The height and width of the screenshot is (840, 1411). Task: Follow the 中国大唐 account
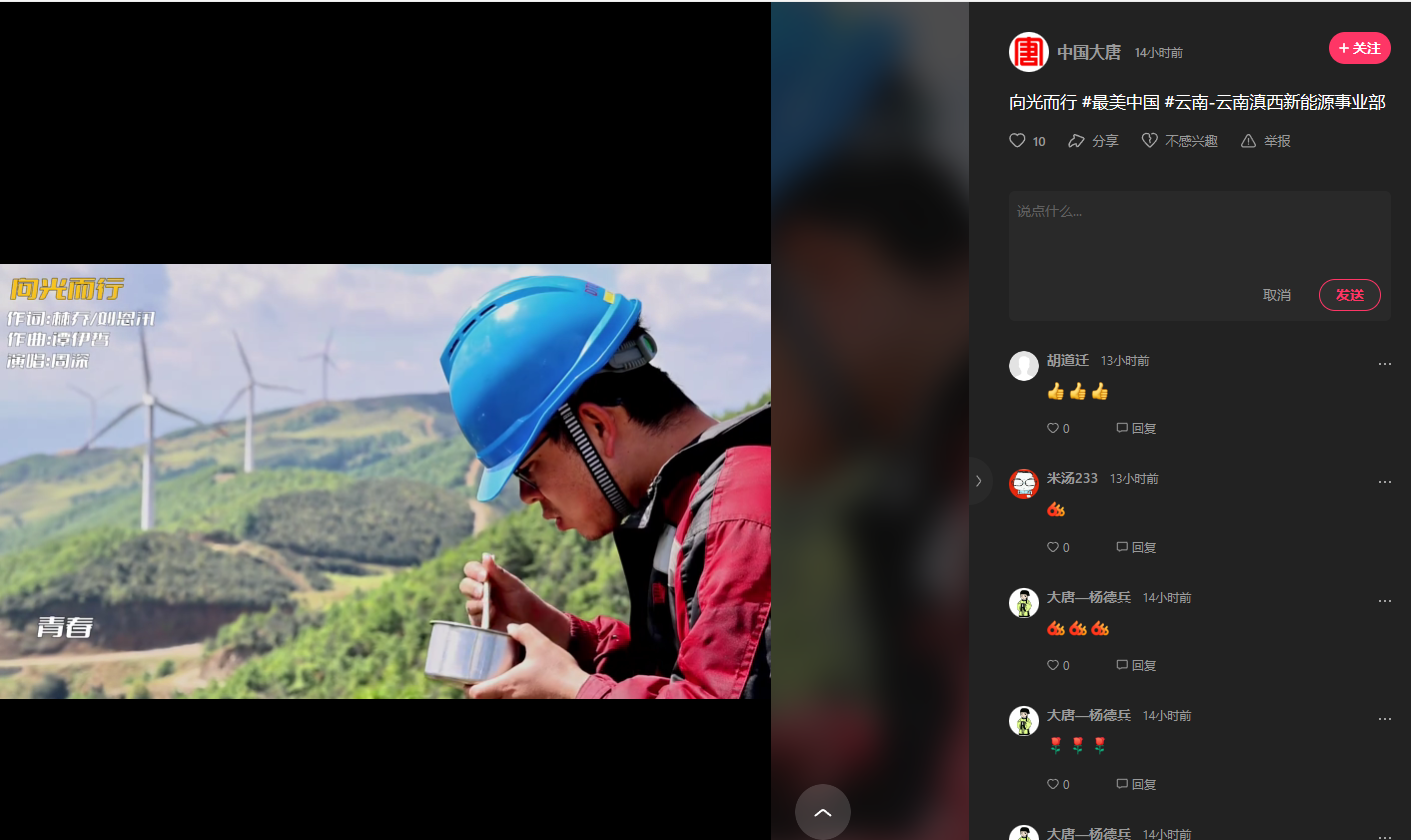coord(1359,48)
